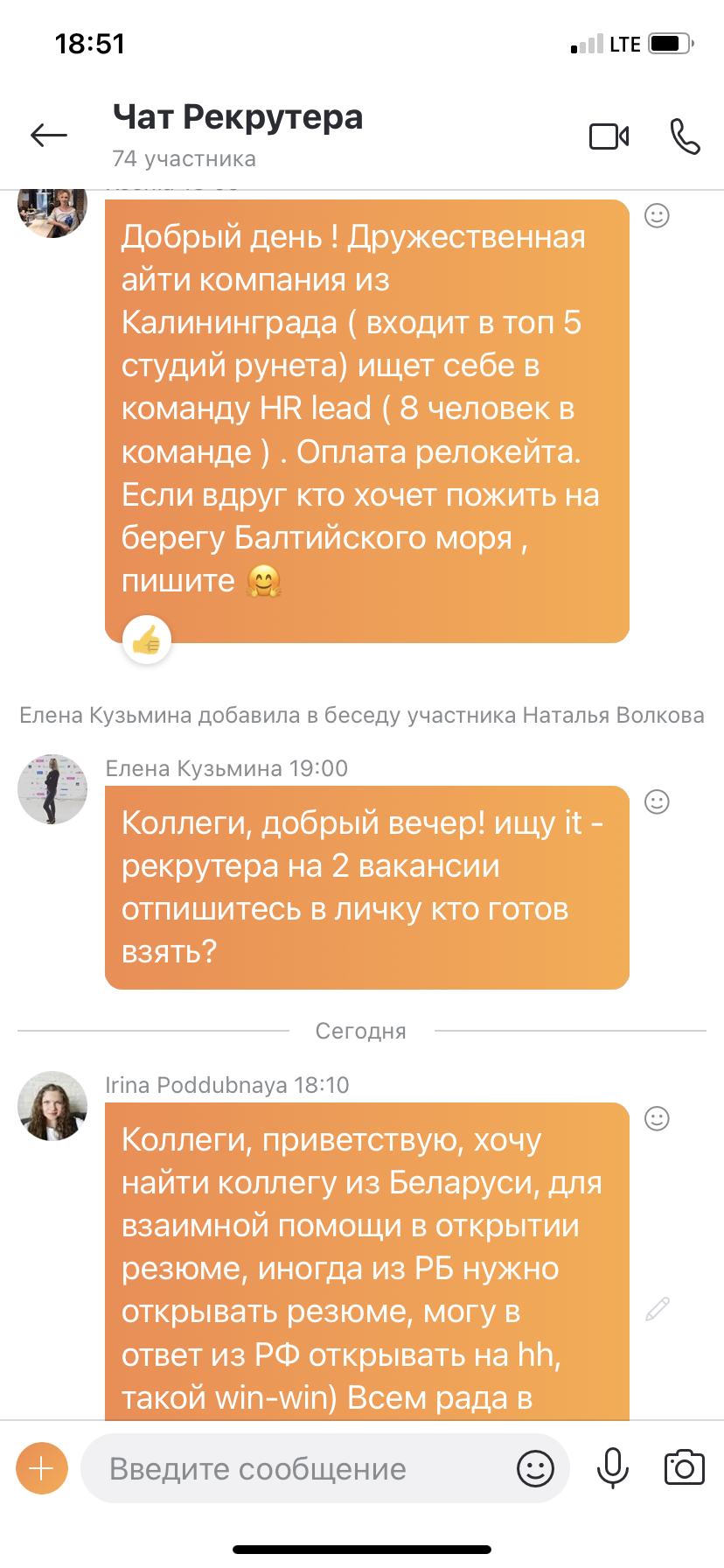Screen dimensions: 724x1568
Task: Tap the thumbs-up reaction on the message
Action: pos(147,640)
